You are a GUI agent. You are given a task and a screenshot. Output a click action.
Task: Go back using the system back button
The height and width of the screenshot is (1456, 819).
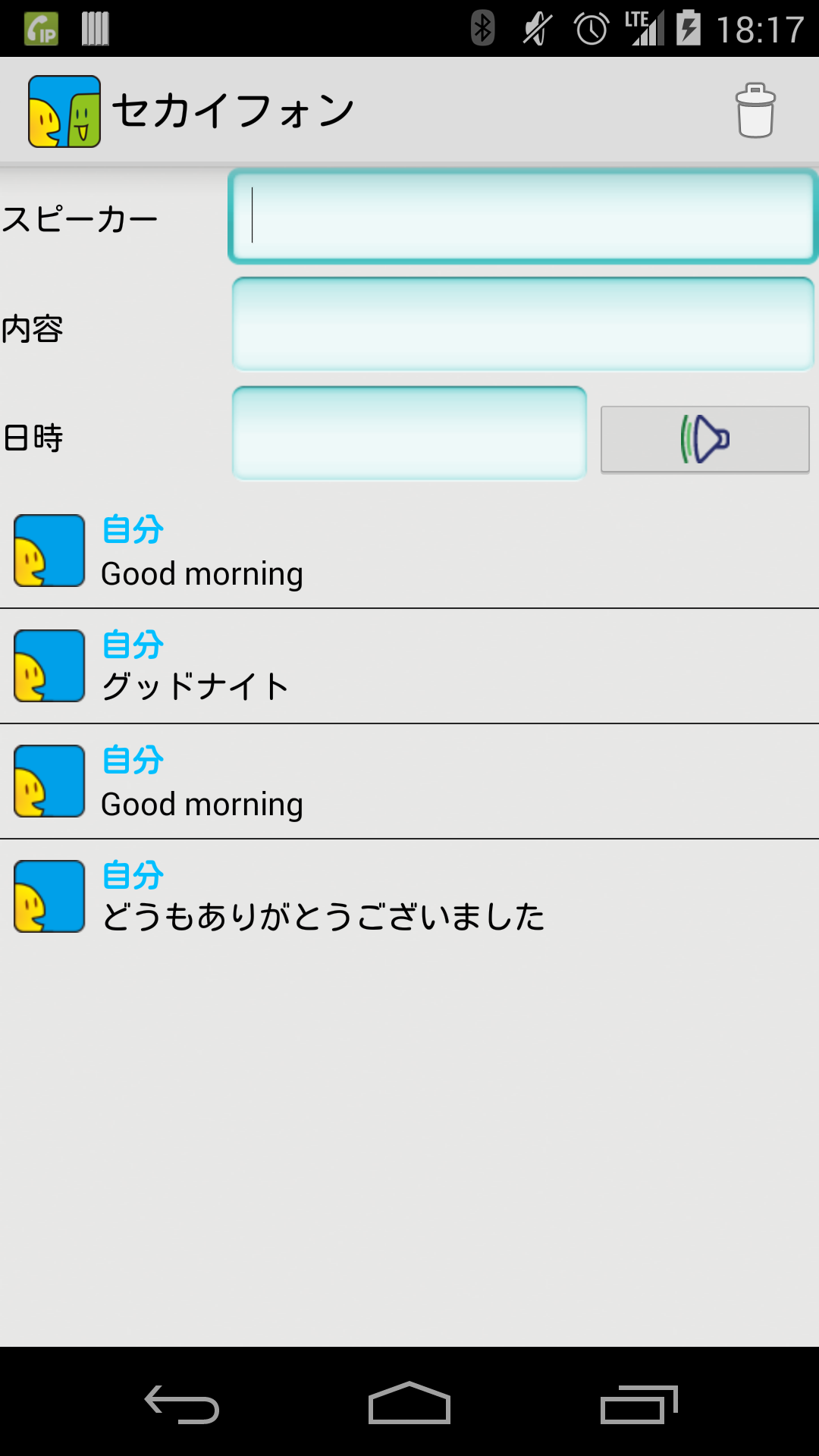(182, 1404)
